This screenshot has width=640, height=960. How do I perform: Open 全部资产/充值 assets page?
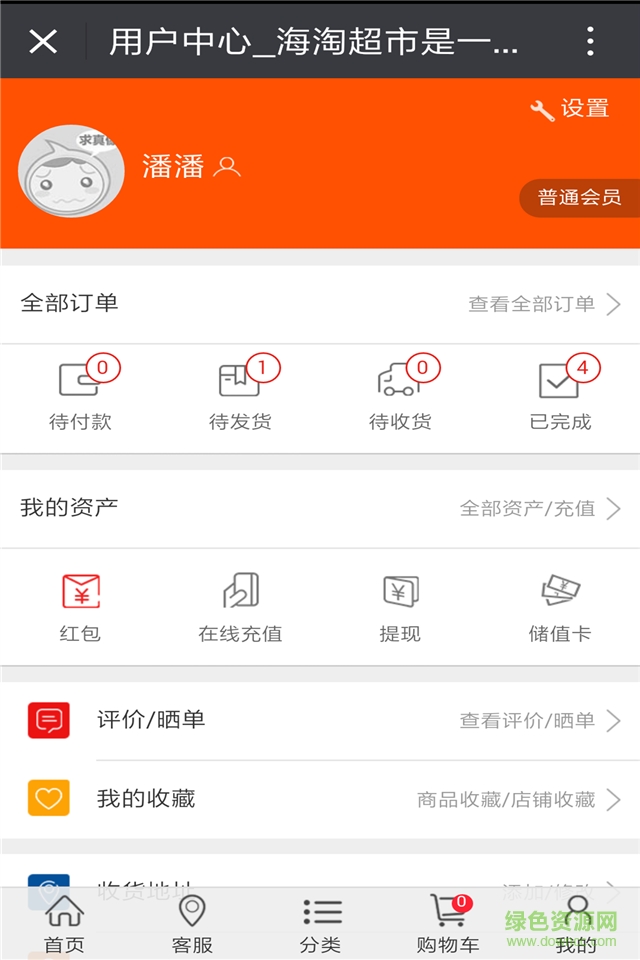[540, 508]
